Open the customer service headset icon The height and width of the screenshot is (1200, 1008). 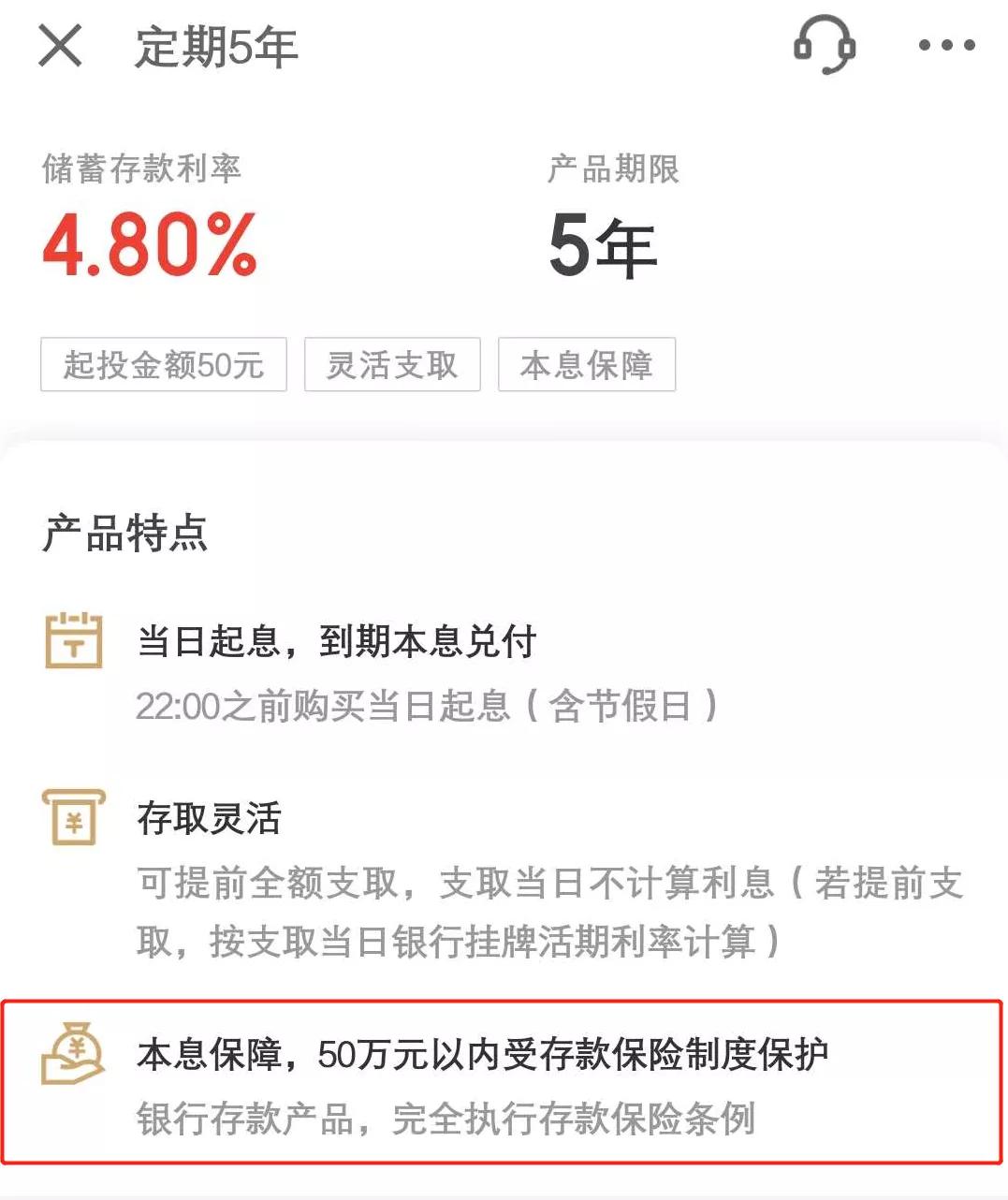coord(825,43)
